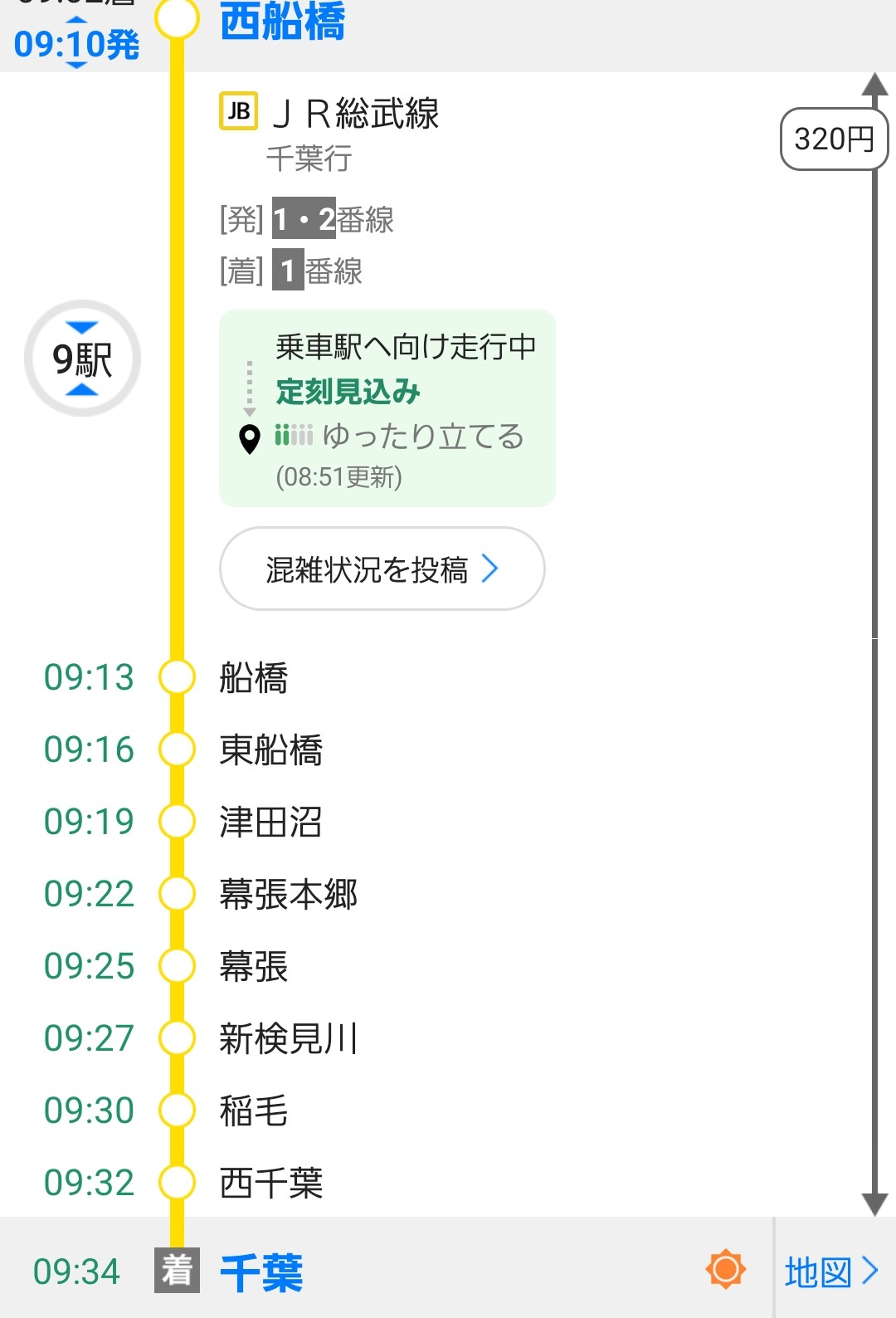Collapse the 9駅 intermediate stops list
Screen dimensions: 896x1318
click(82, 359)
